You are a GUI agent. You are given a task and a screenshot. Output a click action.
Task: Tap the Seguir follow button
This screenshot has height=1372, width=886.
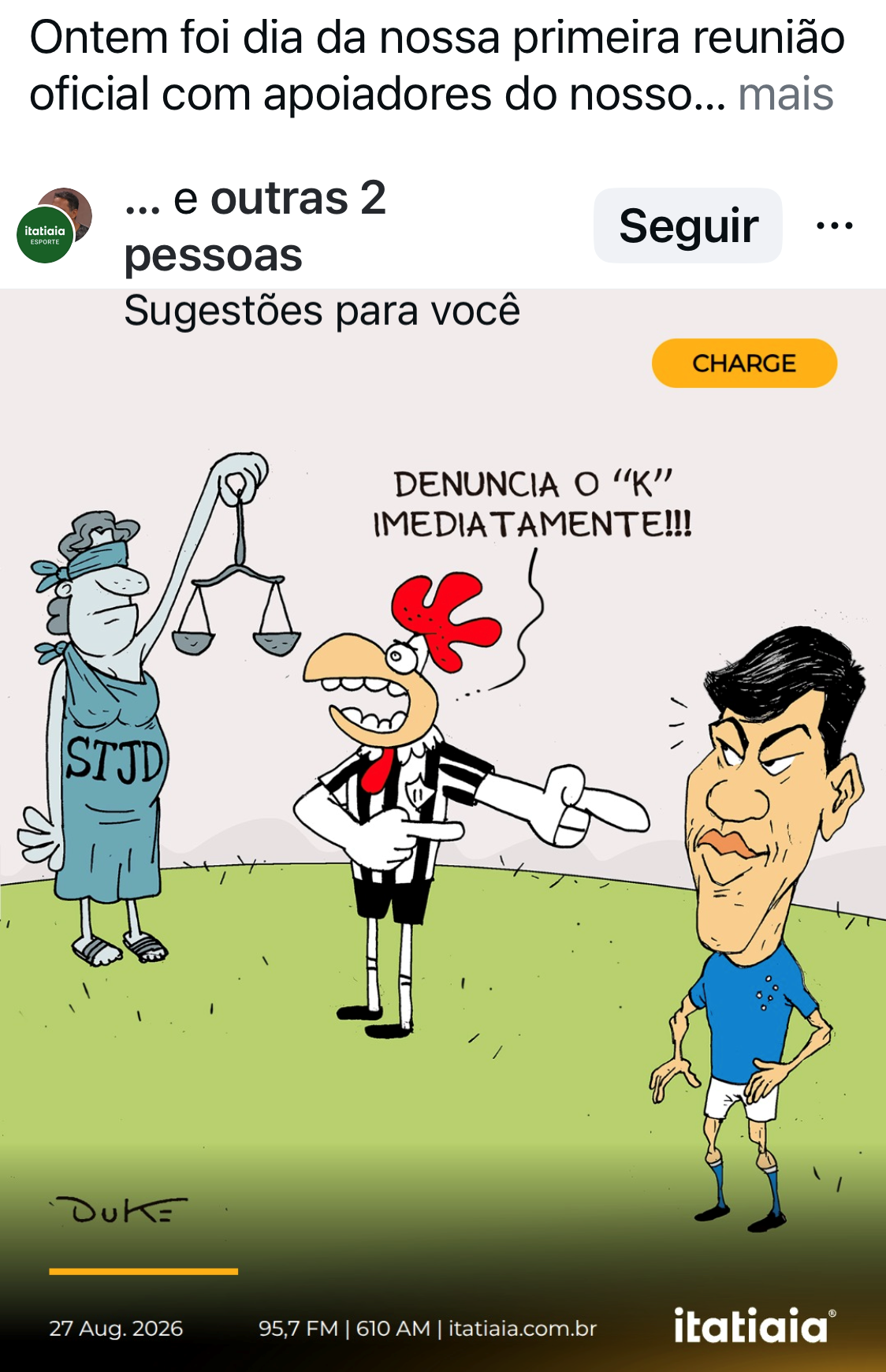tap(688, 226)
